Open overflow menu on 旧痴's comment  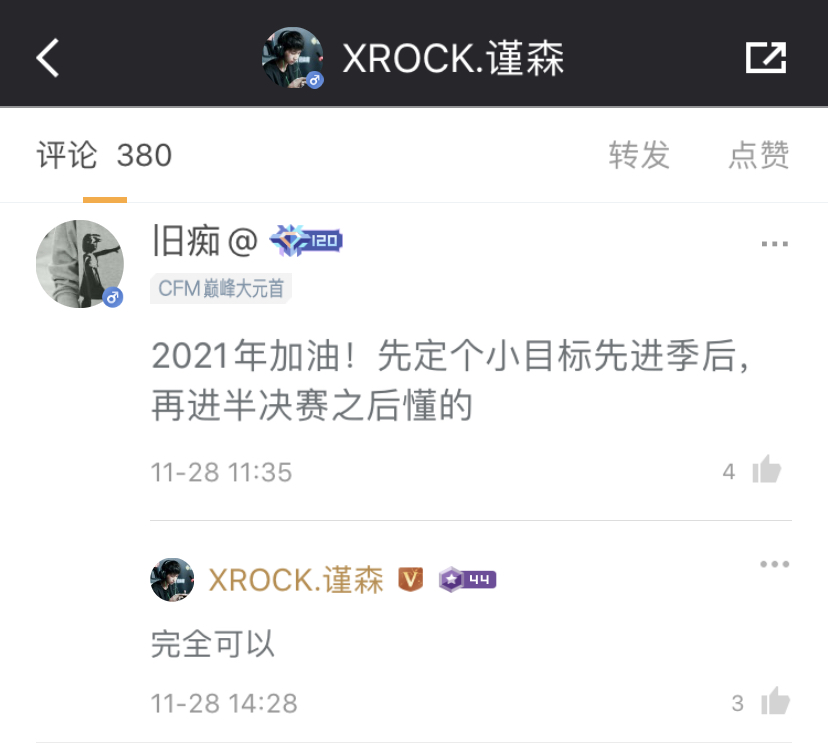[775, 244]
